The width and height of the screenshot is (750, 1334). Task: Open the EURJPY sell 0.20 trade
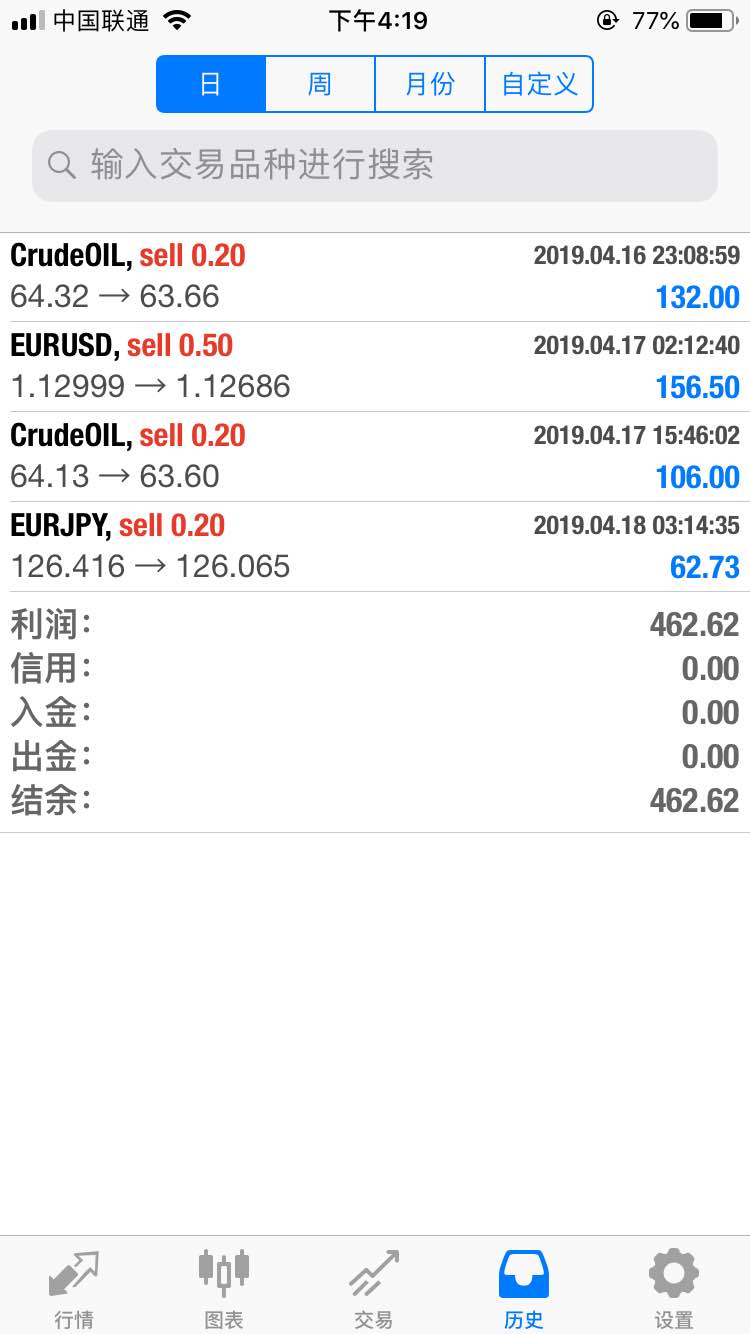375,547
